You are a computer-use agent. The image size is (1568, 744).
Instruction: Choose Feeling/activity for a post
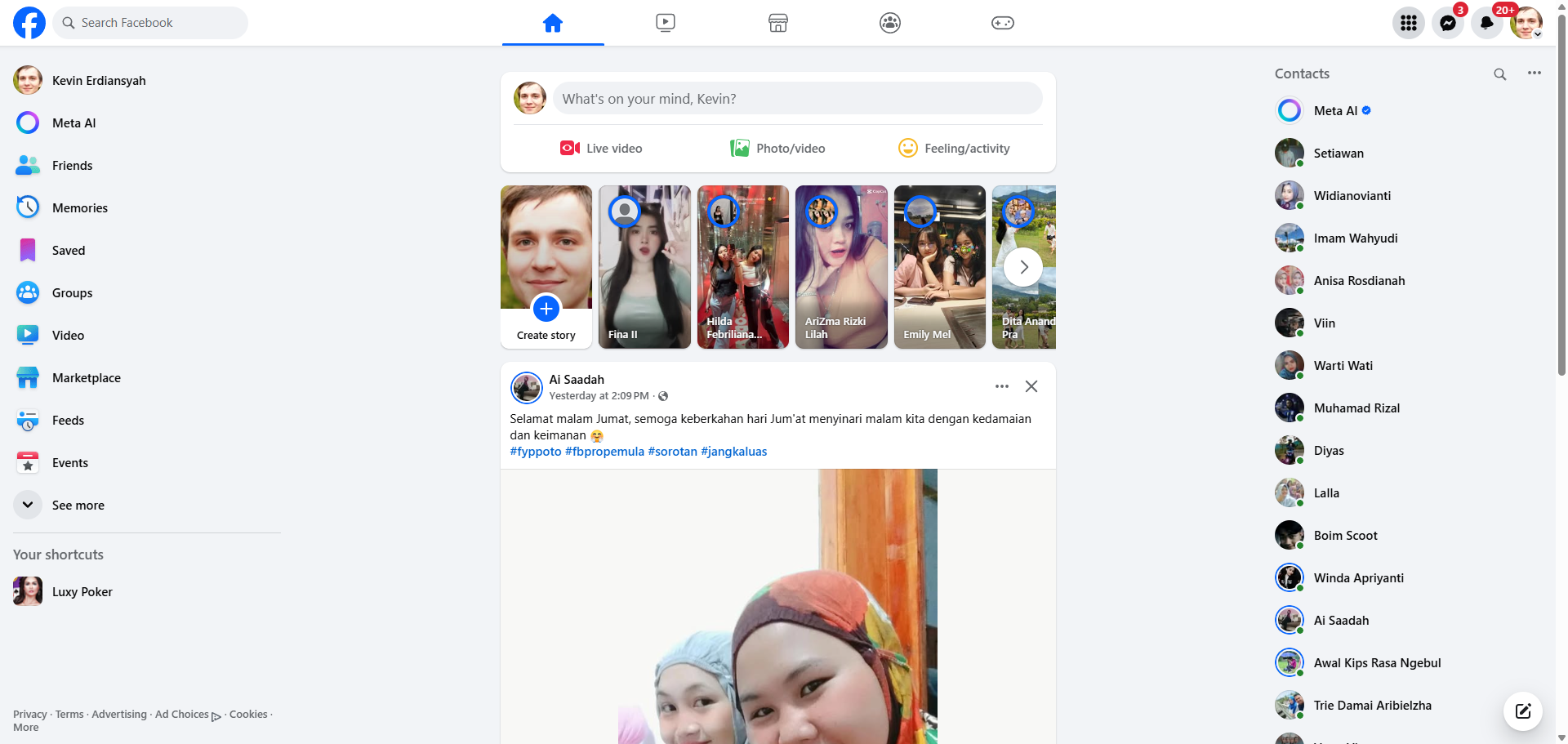coord(954,149)
